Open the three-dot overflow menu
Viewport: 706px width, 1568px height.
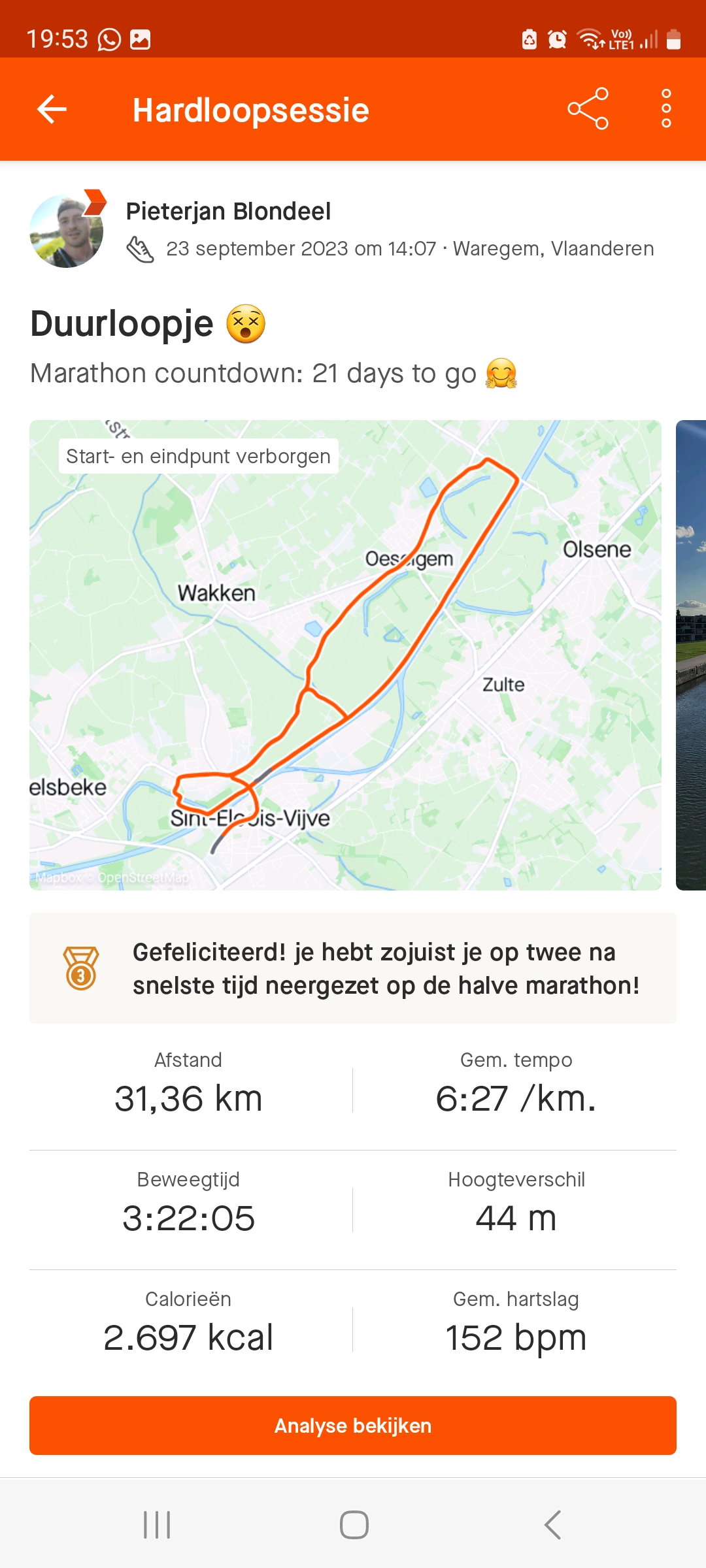666,109
